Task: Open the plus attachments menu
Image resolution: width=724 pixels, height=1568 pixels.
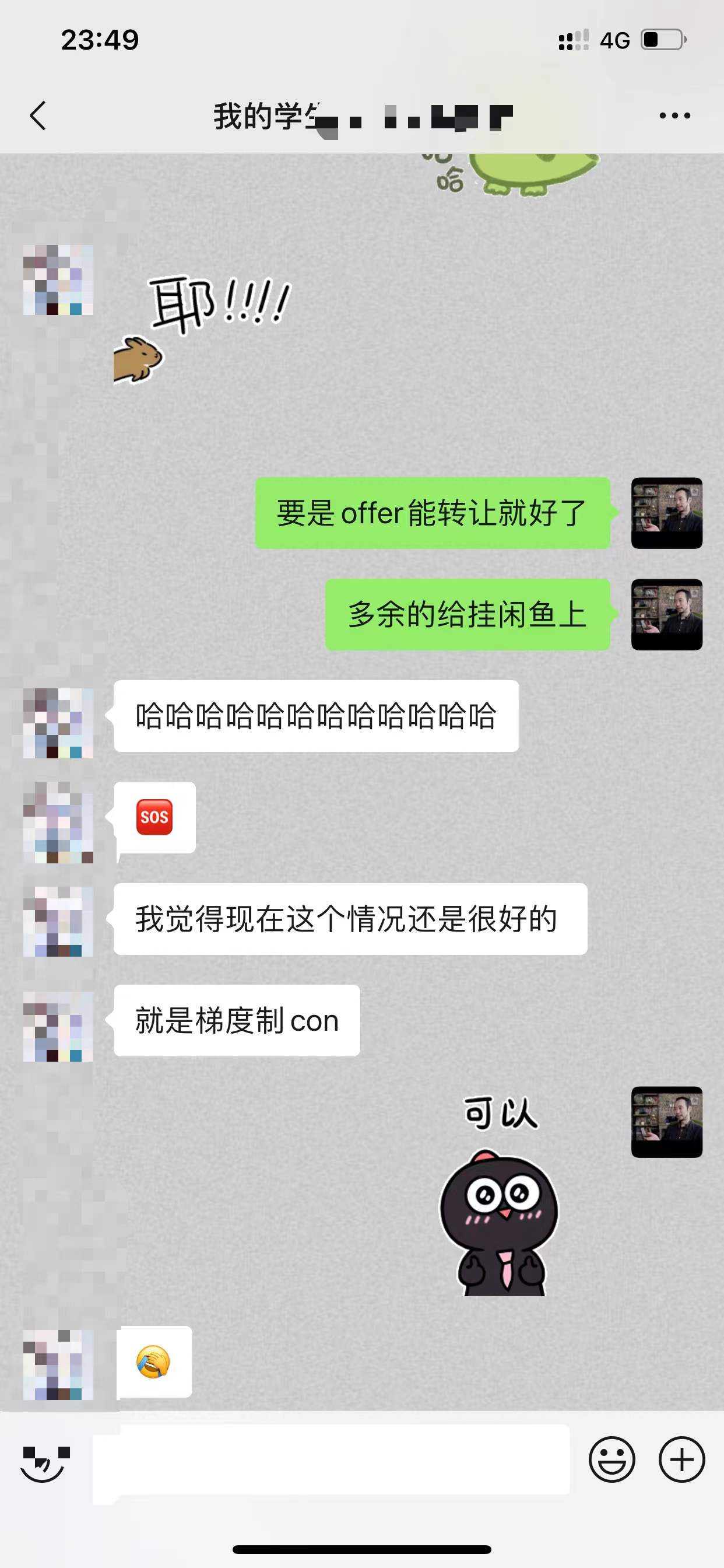Action: pos(681,1459)
